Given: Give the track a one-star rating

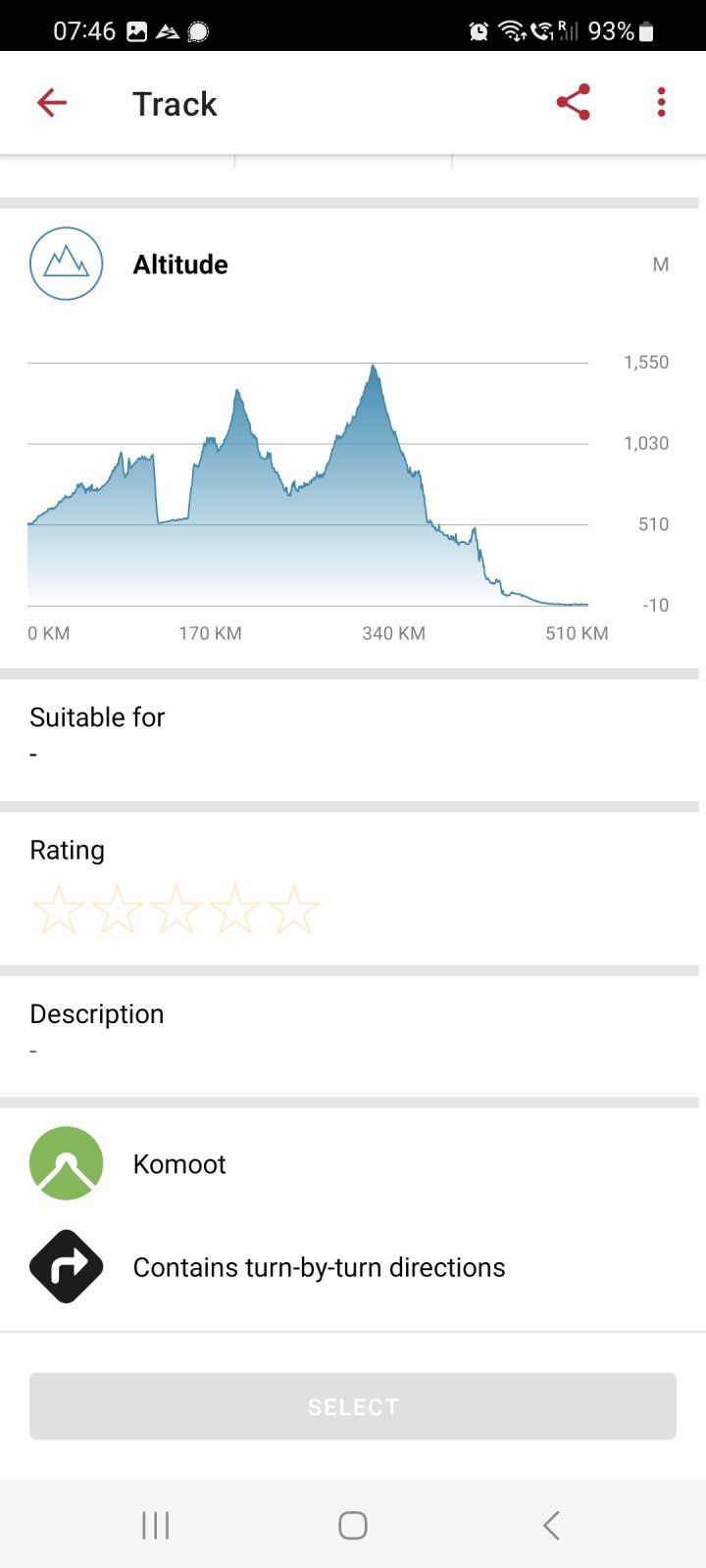Looking at the screenshot, I should [x=58, y=909].
